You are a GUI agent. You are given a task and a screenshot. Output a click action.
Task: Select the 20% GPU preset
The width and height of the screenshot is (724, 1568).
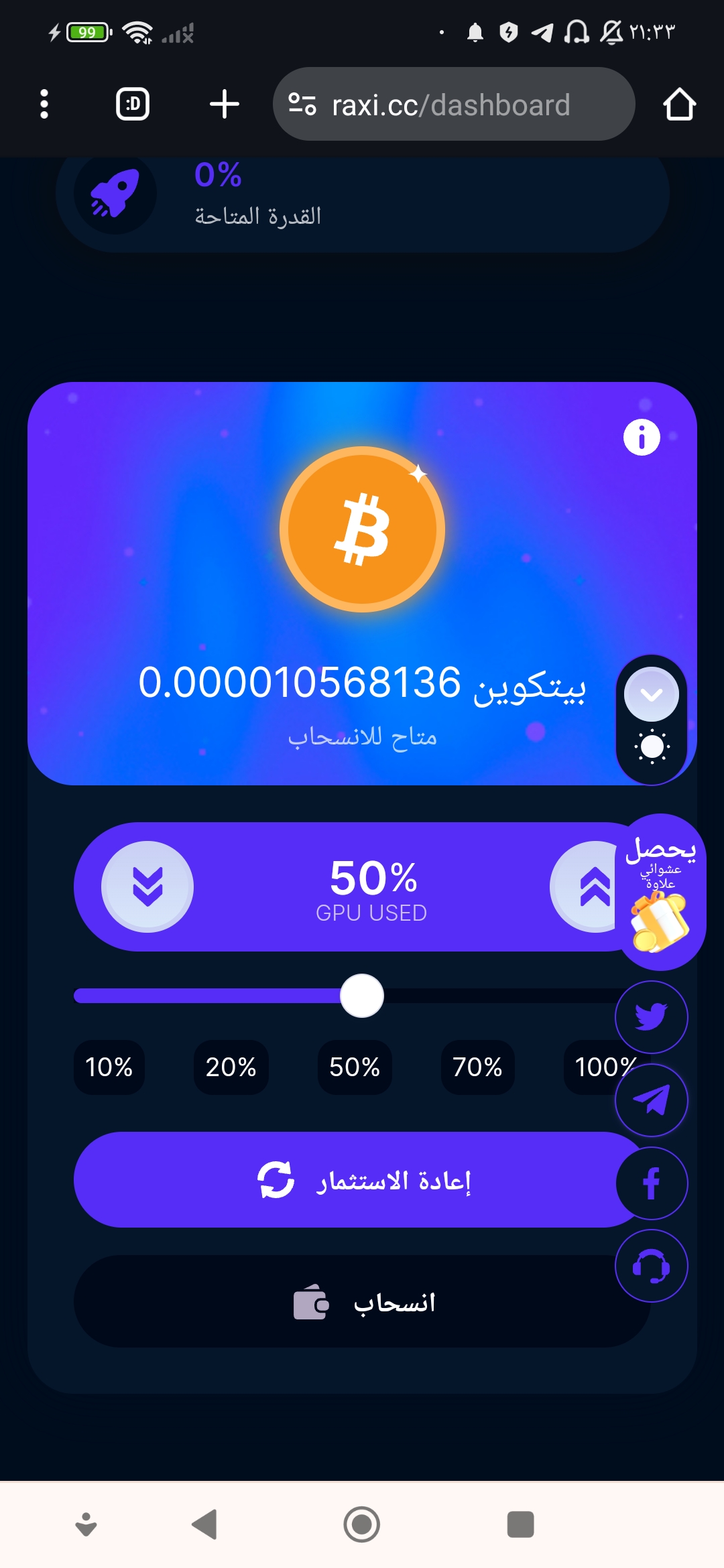click(231, 1067)
